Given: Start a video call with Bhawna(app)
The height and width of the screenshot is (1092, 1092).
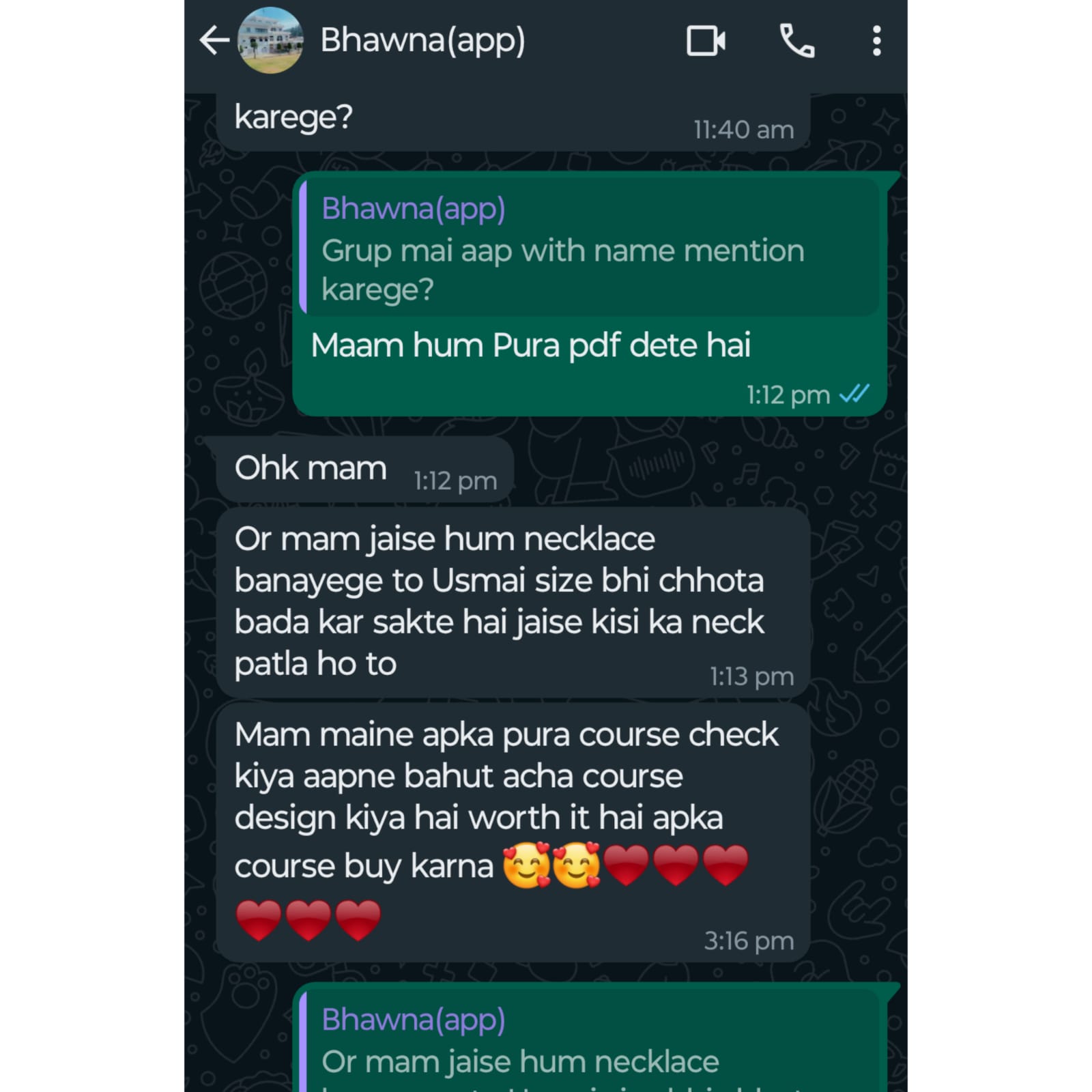Looking at the screenshot, I should tap(706, 41).
